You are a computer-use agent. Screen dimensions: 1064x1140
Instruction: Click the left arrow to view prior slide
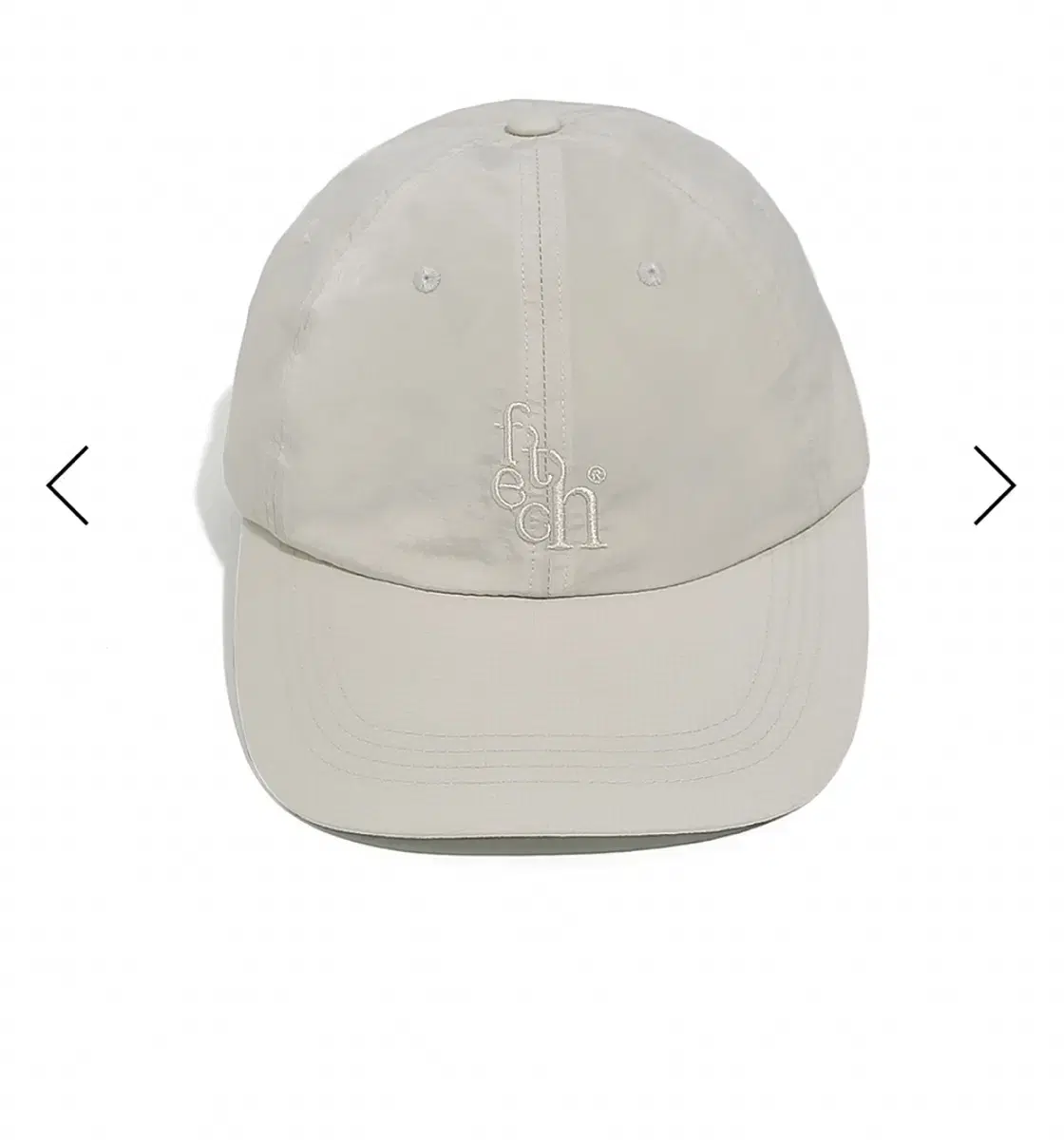pyautogui.click(x=66, y=486)
